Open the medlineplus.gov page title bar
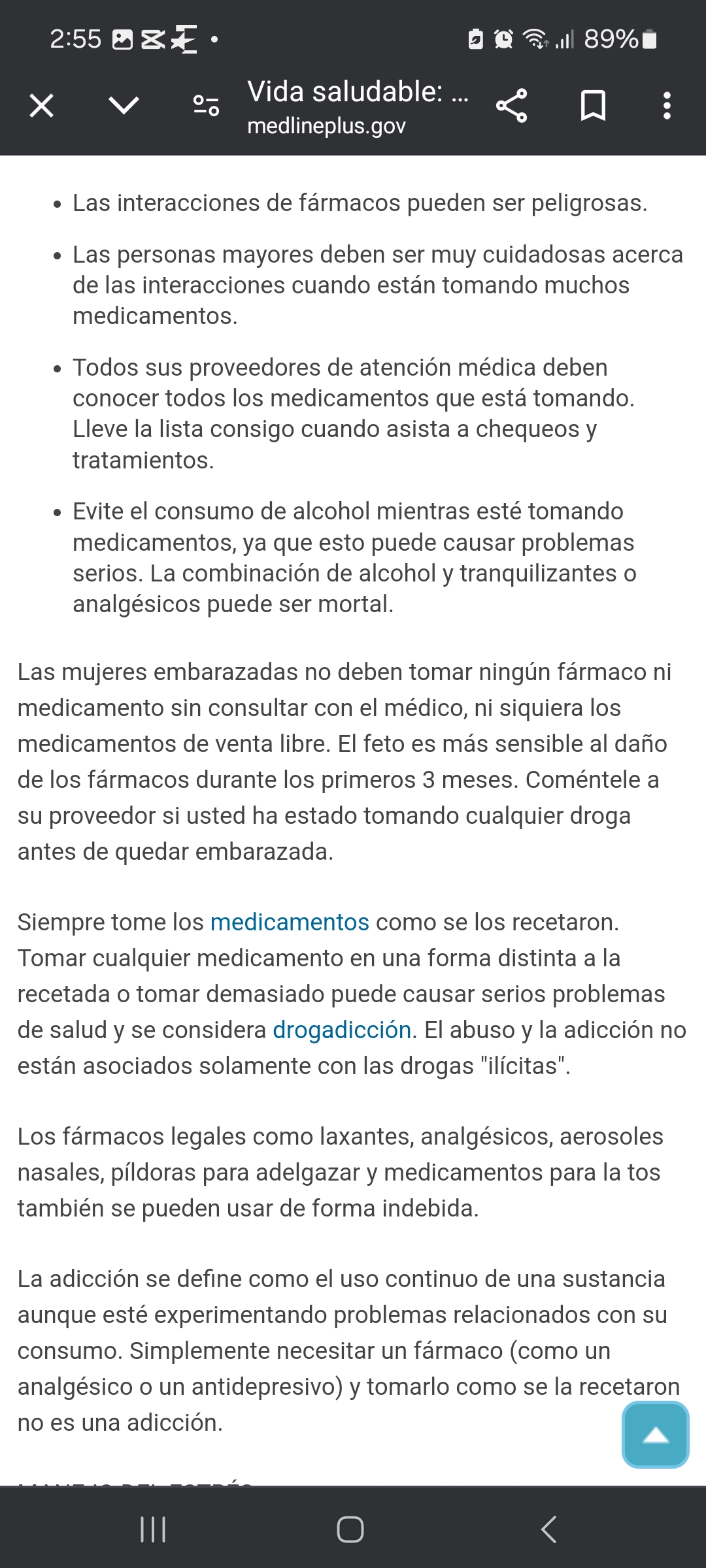 pyautogui.click(x=358, y=106)
